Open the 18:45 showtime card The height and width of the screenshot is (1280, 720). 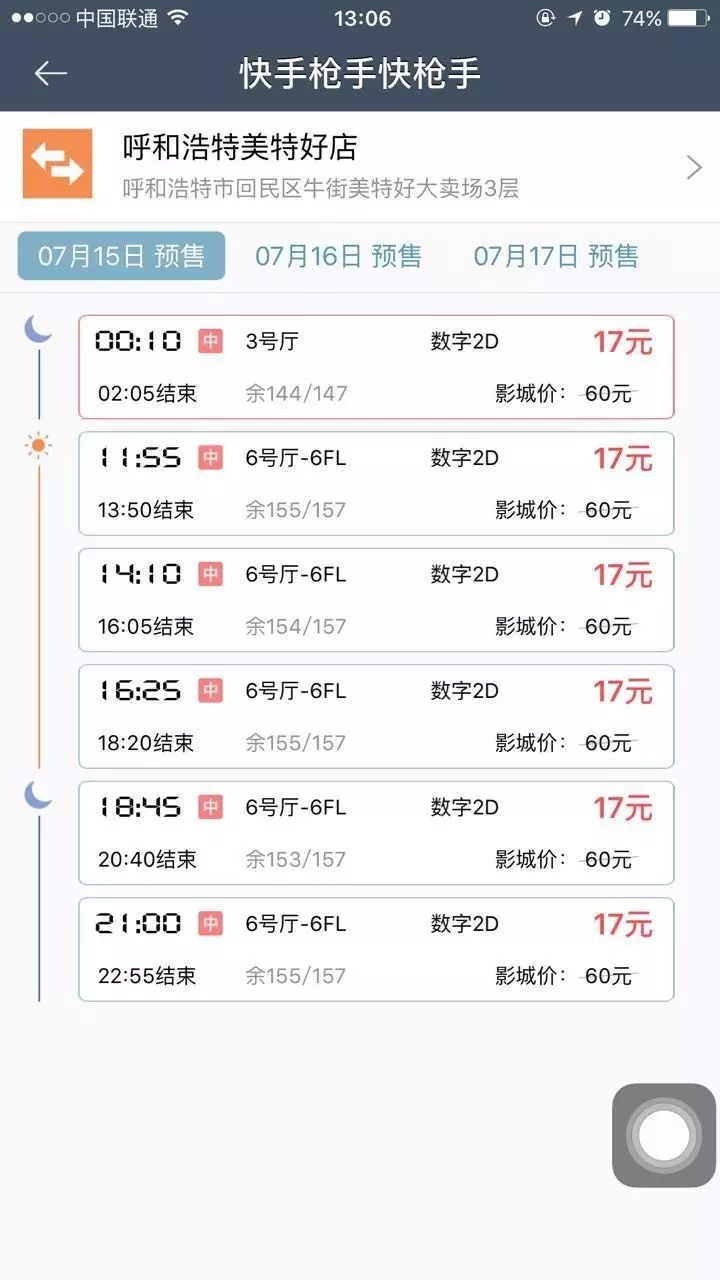pos(376,833)
